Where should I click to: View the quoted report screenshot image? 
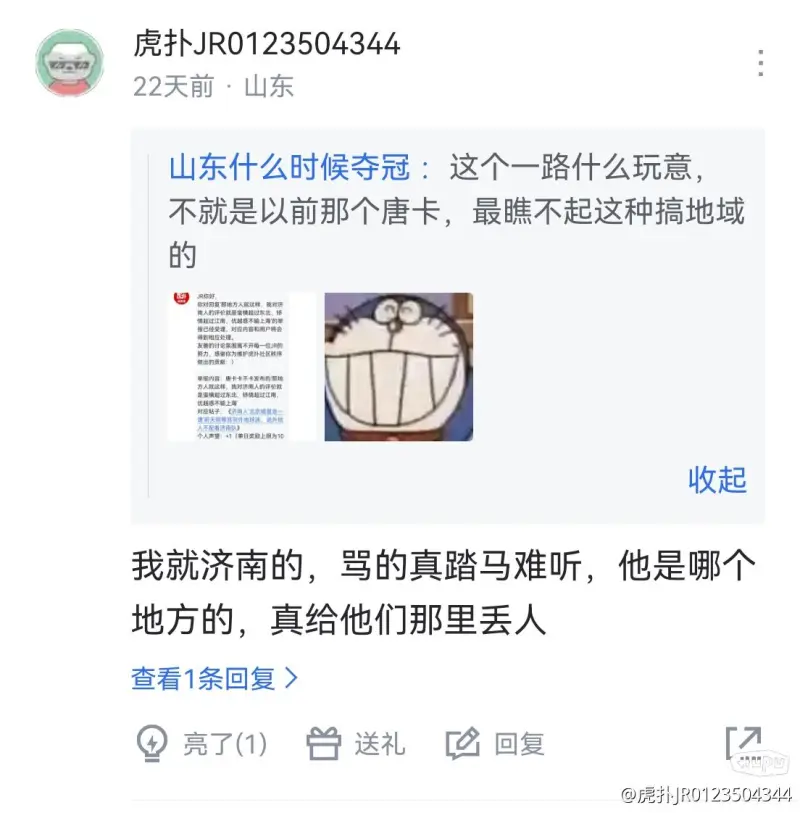coord(241,366)
